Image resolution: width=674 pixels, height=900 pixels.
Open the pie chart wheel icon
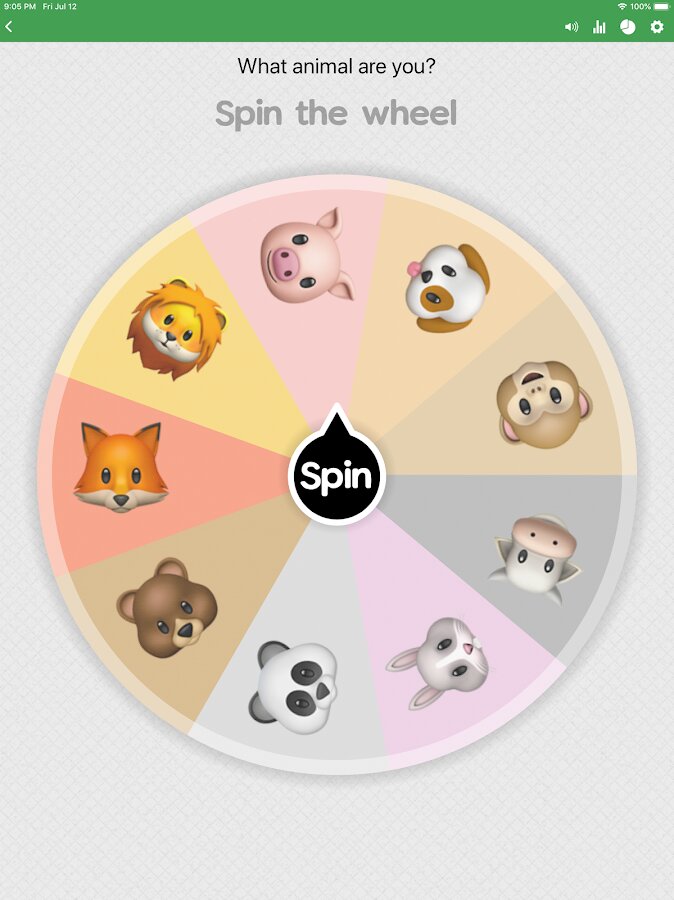point(627,27)
